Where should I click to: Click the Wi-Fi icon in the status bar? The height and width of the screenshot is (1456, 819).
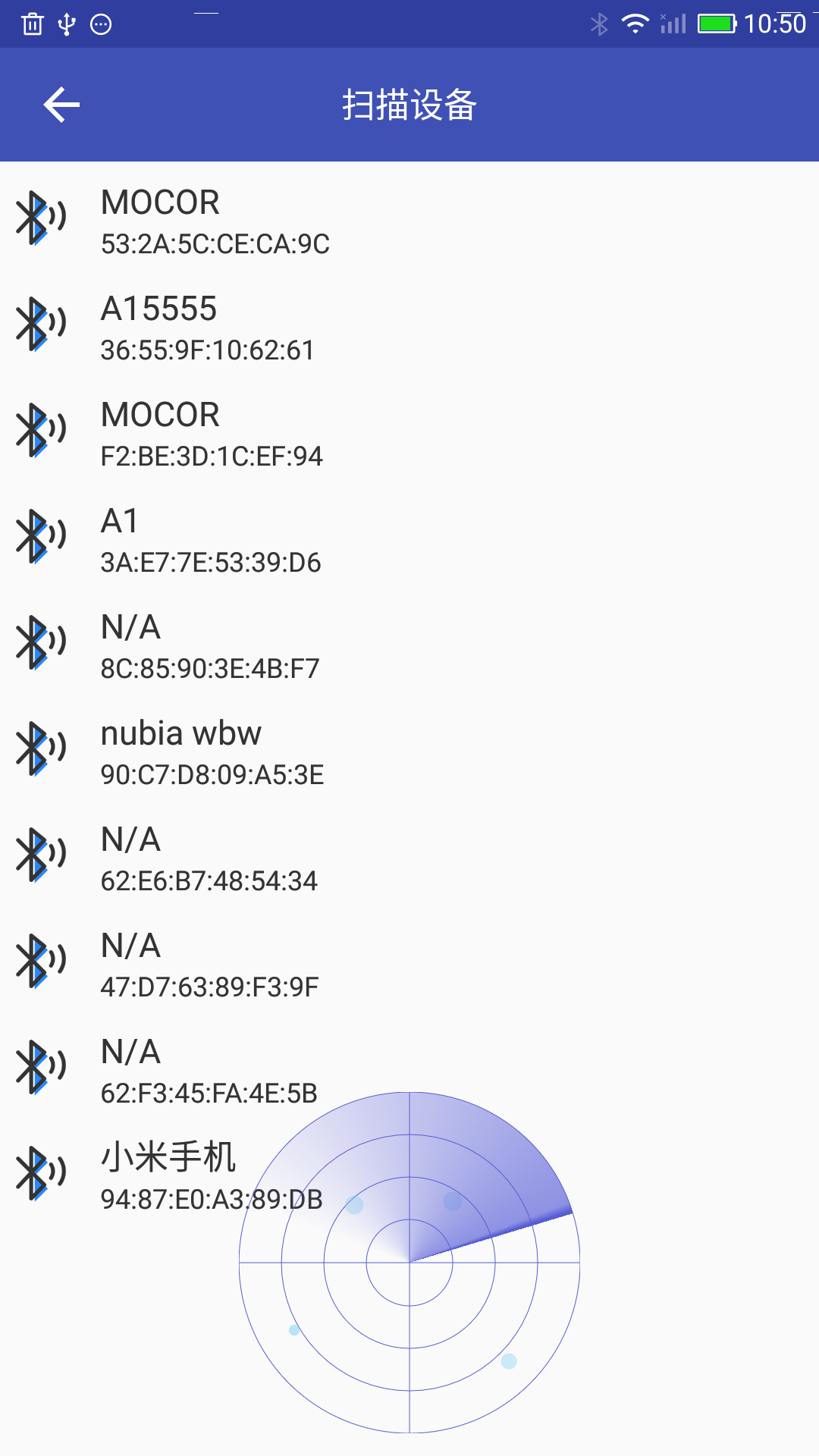635,24
